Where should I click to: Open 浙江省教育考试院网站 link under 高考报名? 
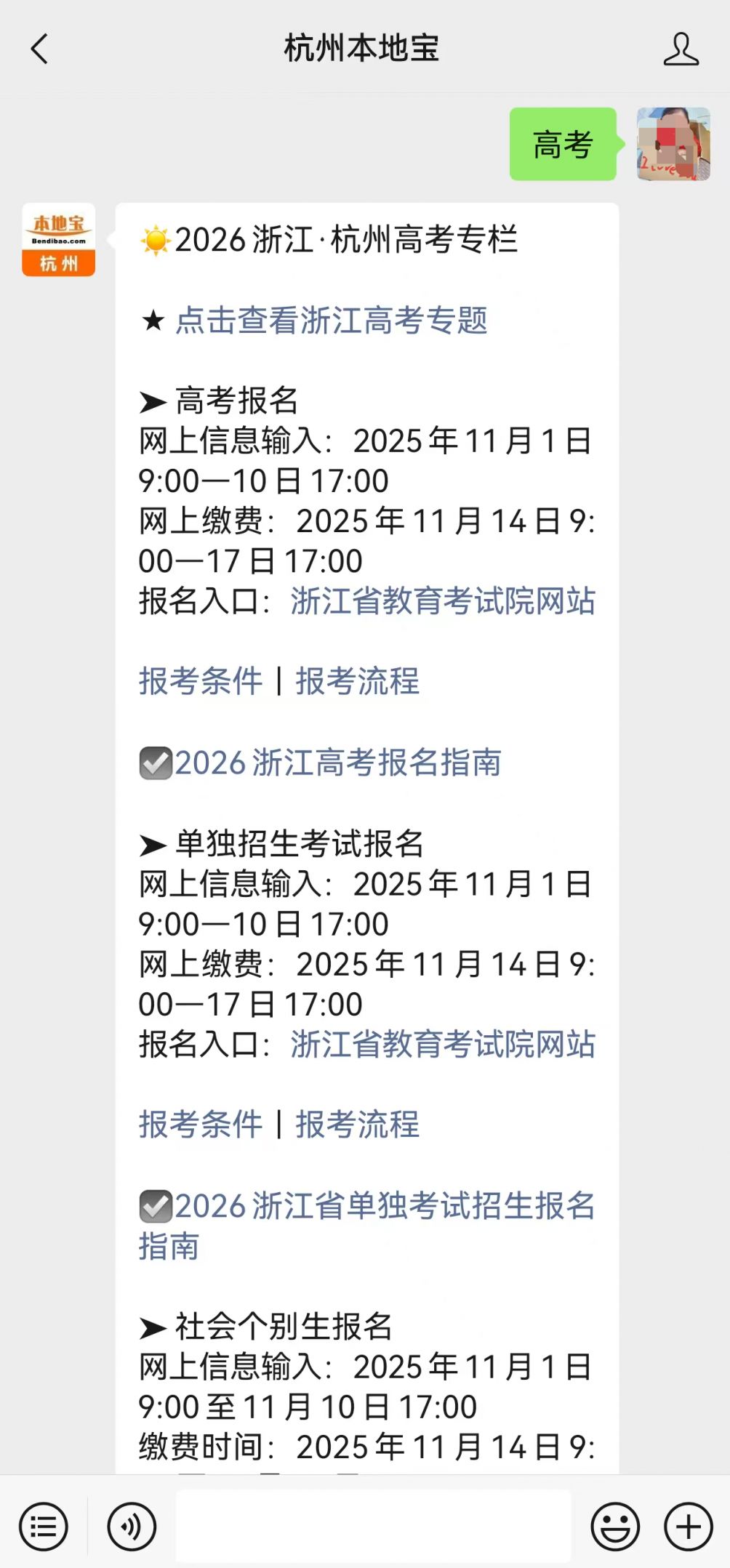pos(443,601)
